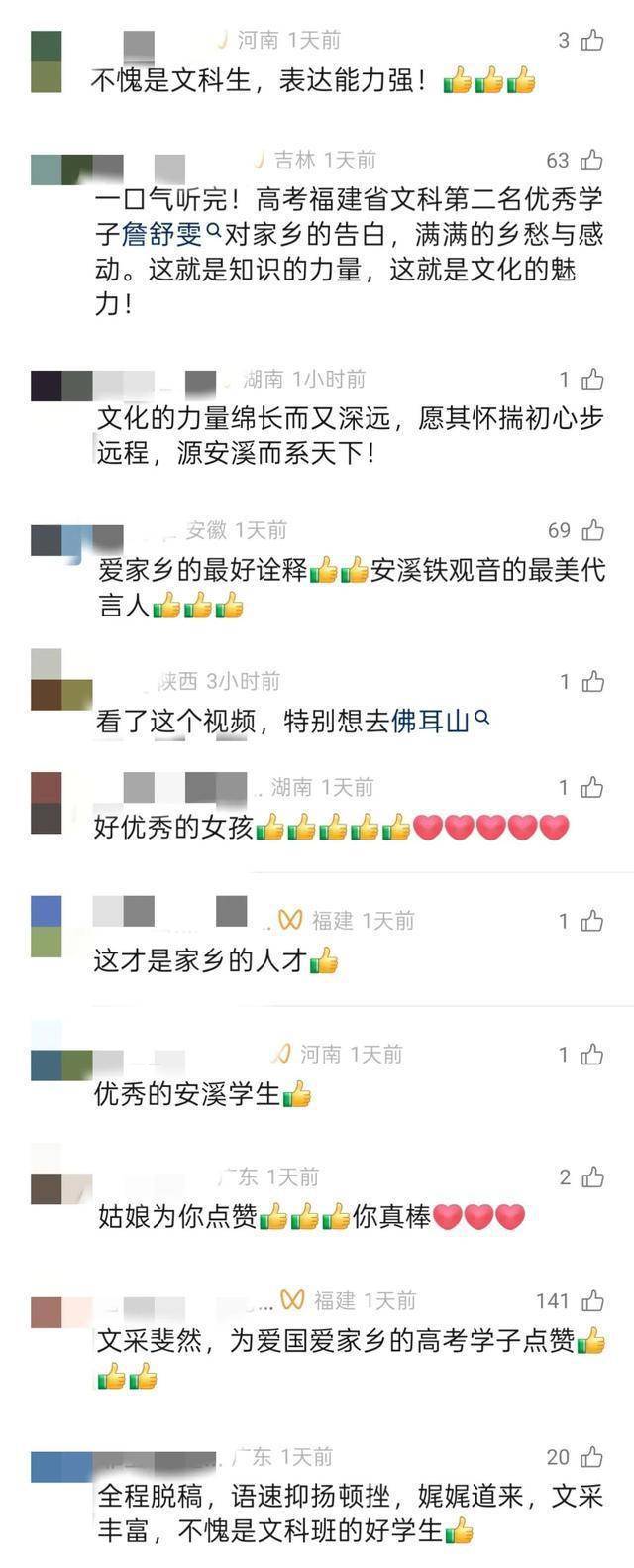Like the 福建 comment with 141 likes
This screenshot has height=1568, width=634.
(x=592, y=1300)
